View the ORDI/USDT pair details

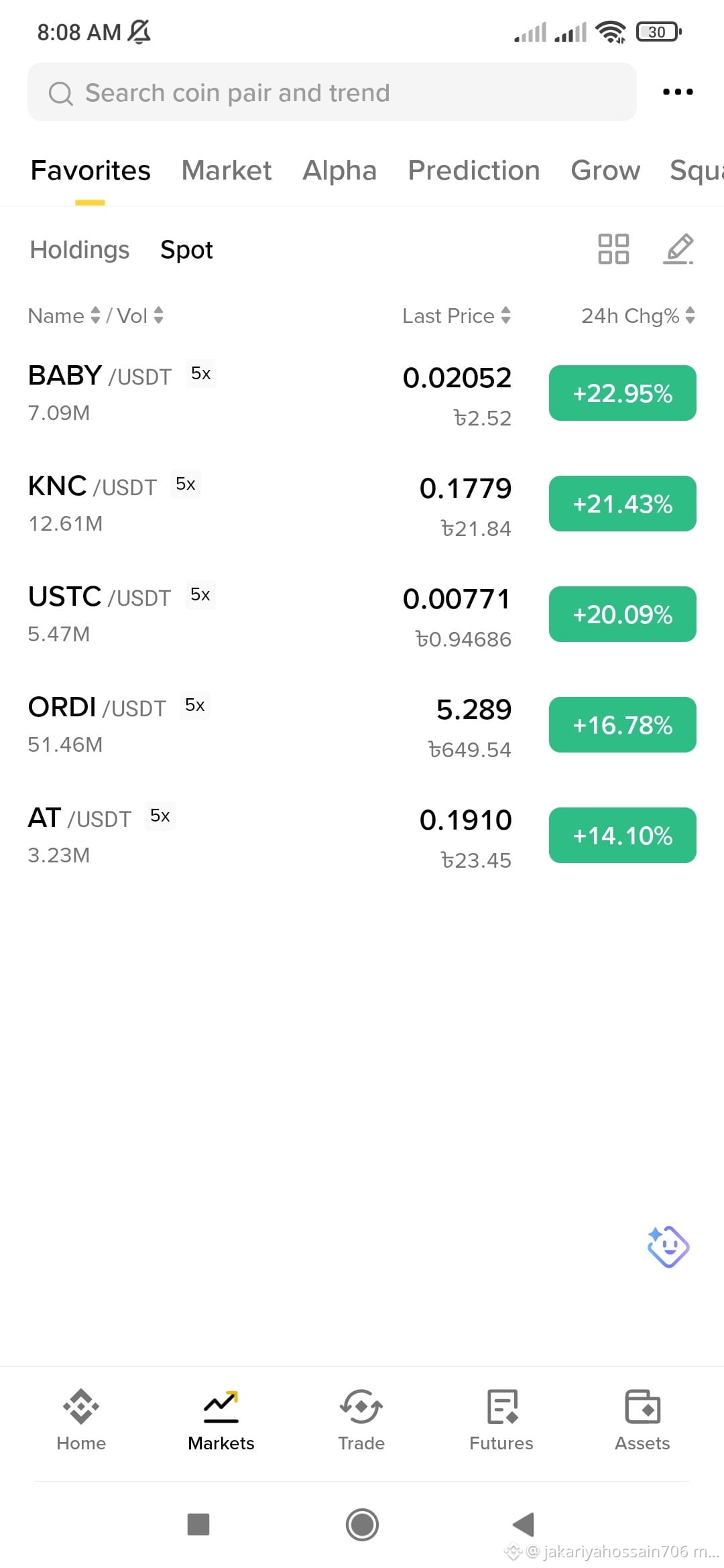pos(362,726)
